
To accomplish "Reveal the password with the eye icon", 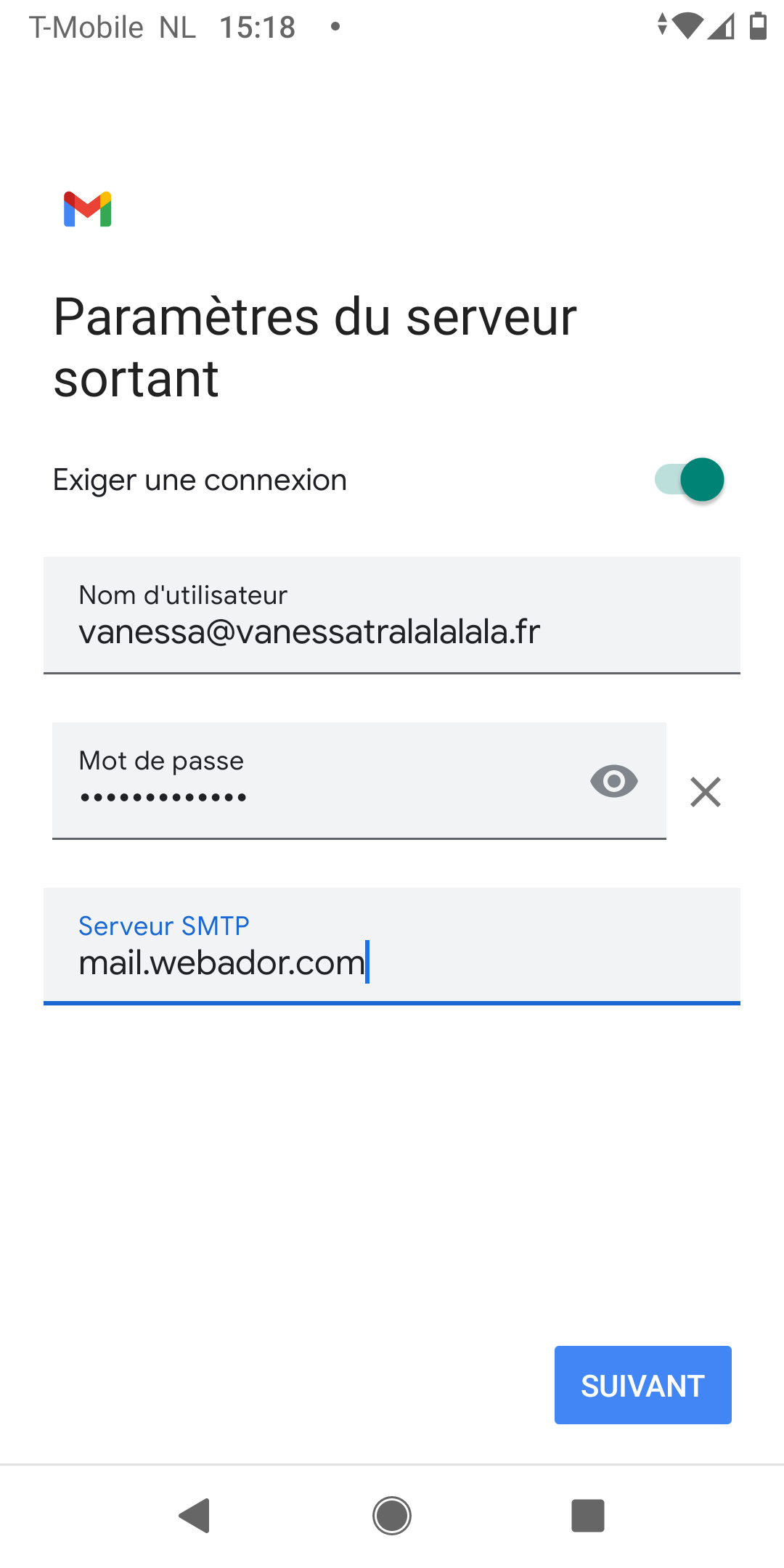I will (614, 781).
